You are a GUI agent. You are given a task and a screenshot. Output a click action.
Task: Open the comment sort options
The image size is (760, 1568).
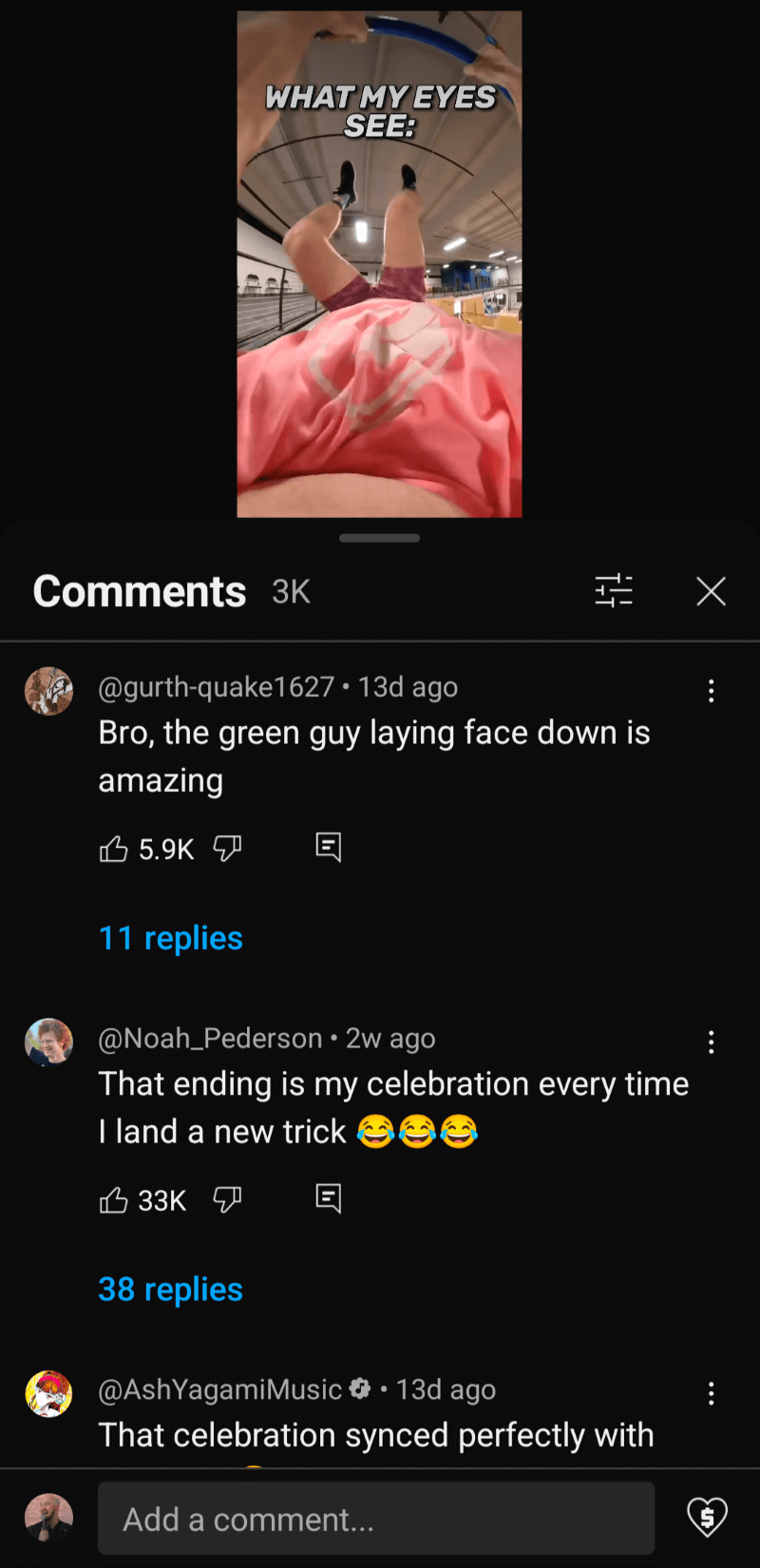pyautogui.click(x=614, y=591)
